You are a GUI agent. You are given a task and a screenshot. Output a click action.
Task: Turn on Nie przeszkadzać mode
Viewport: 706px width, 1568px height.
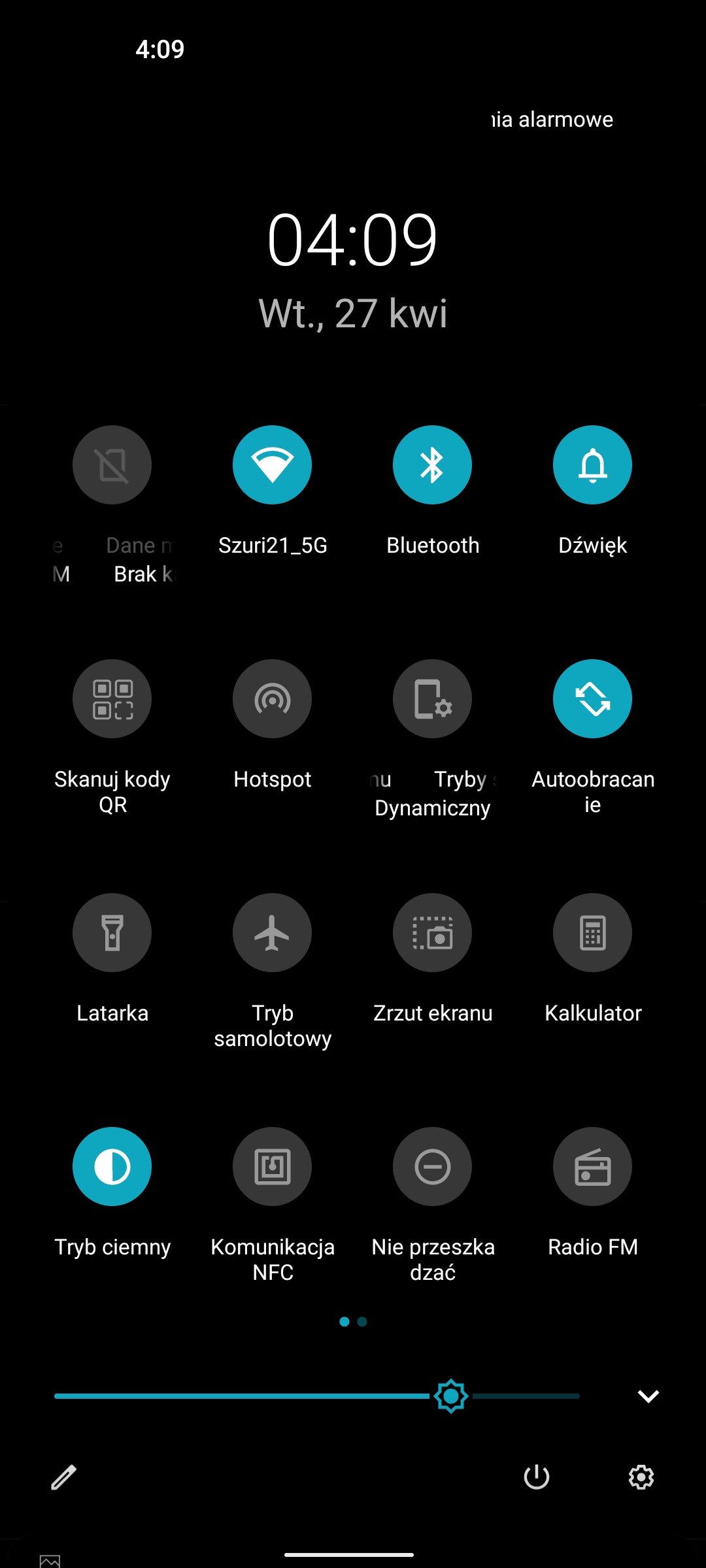tap(432, 1166)
